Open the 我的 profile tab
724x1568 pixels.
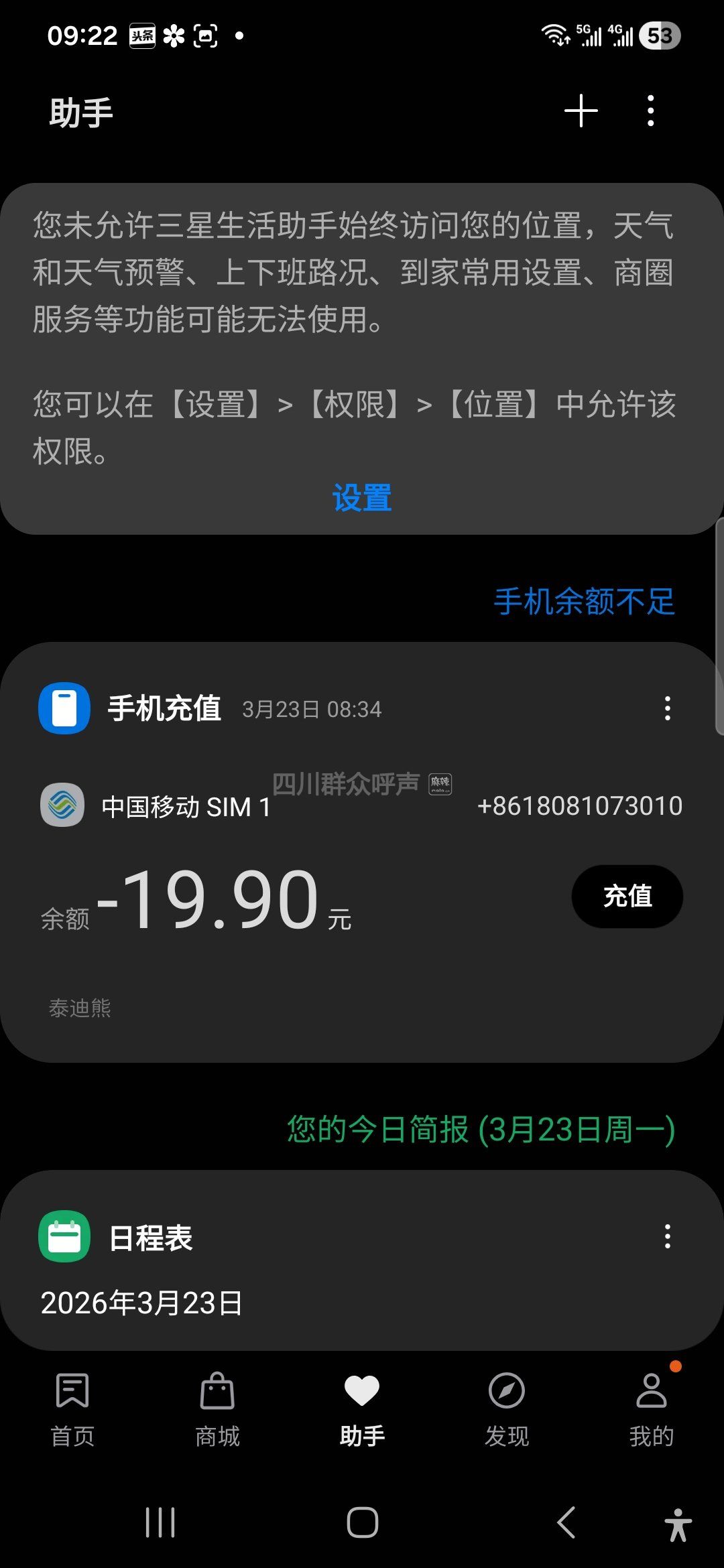[x=651, y=1409]
